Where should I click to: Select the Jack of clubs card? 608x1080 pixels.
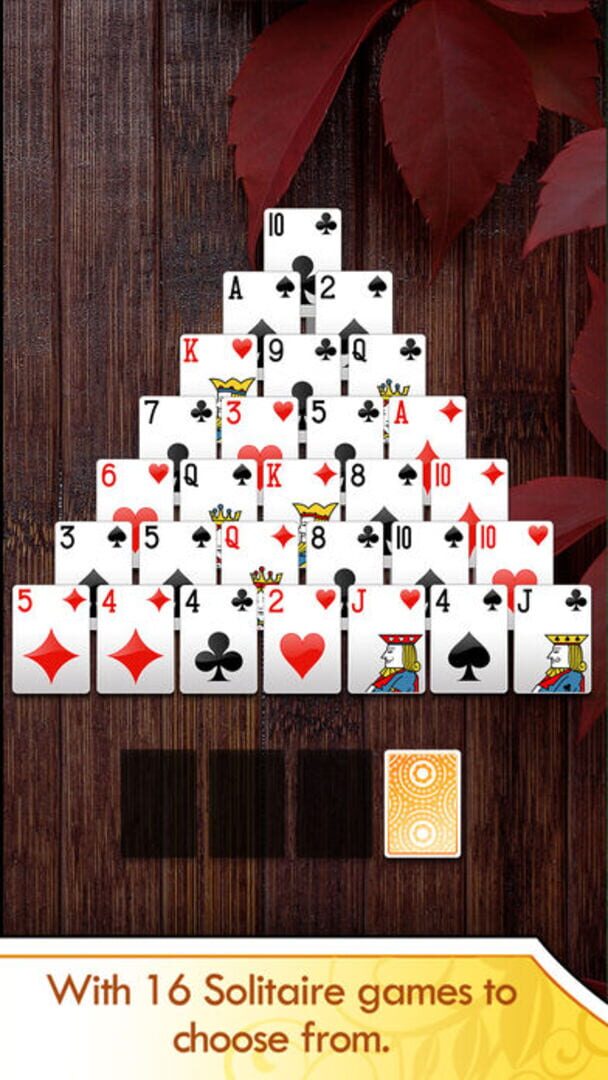(x=552, y=641)
